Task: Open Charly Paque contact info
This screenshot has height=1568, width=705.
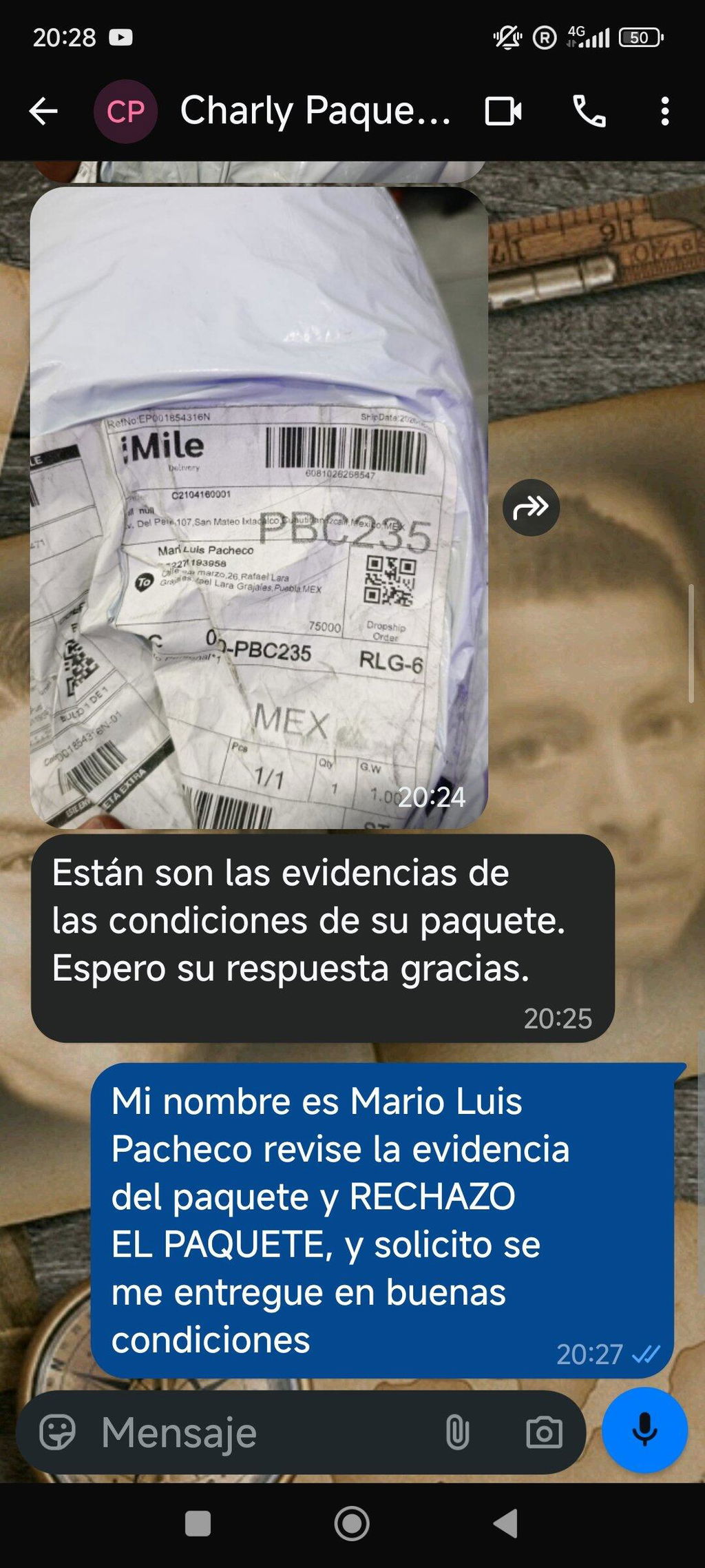Action: point(315,111)
